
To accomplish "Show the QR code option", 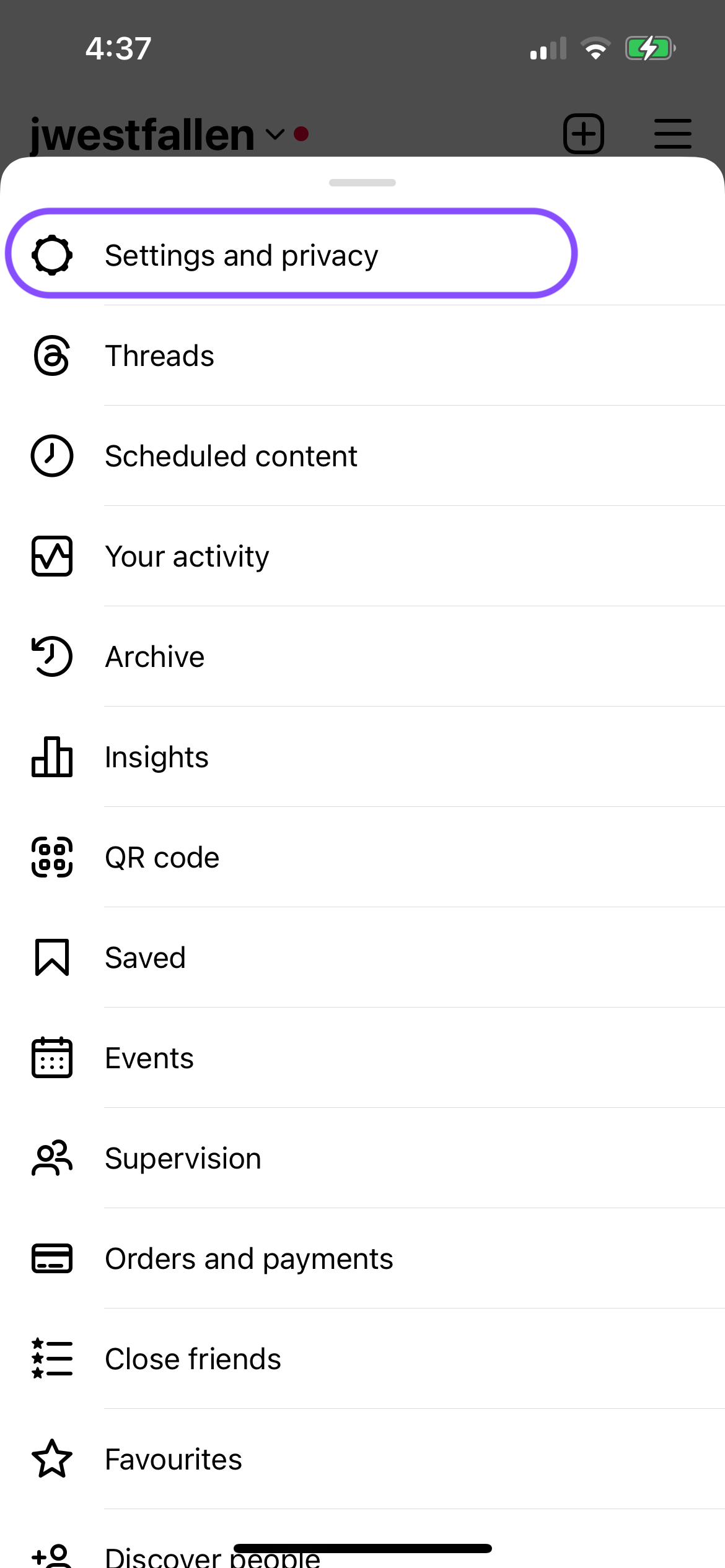I will pyautogui.click(x=362, y=857).
